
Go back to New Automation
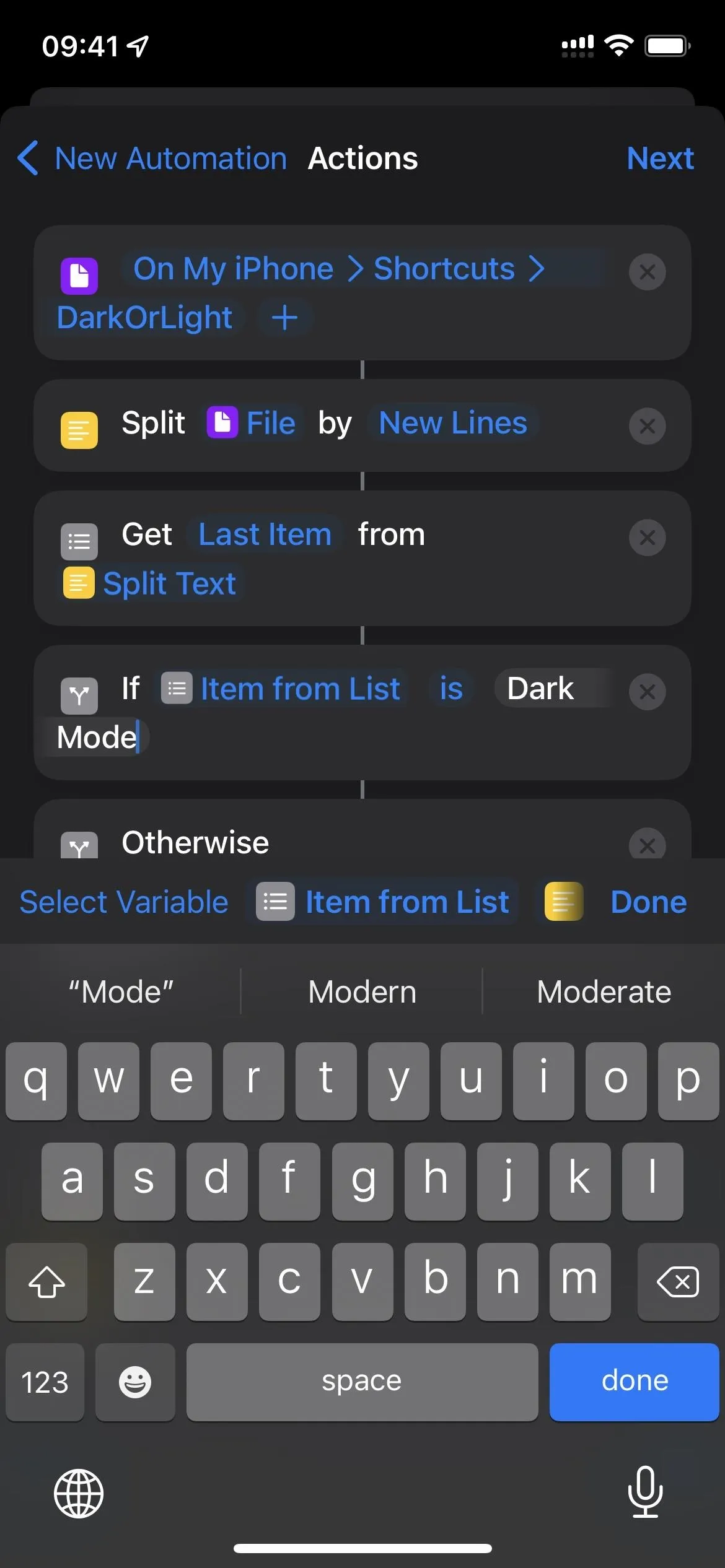point(152,159)
